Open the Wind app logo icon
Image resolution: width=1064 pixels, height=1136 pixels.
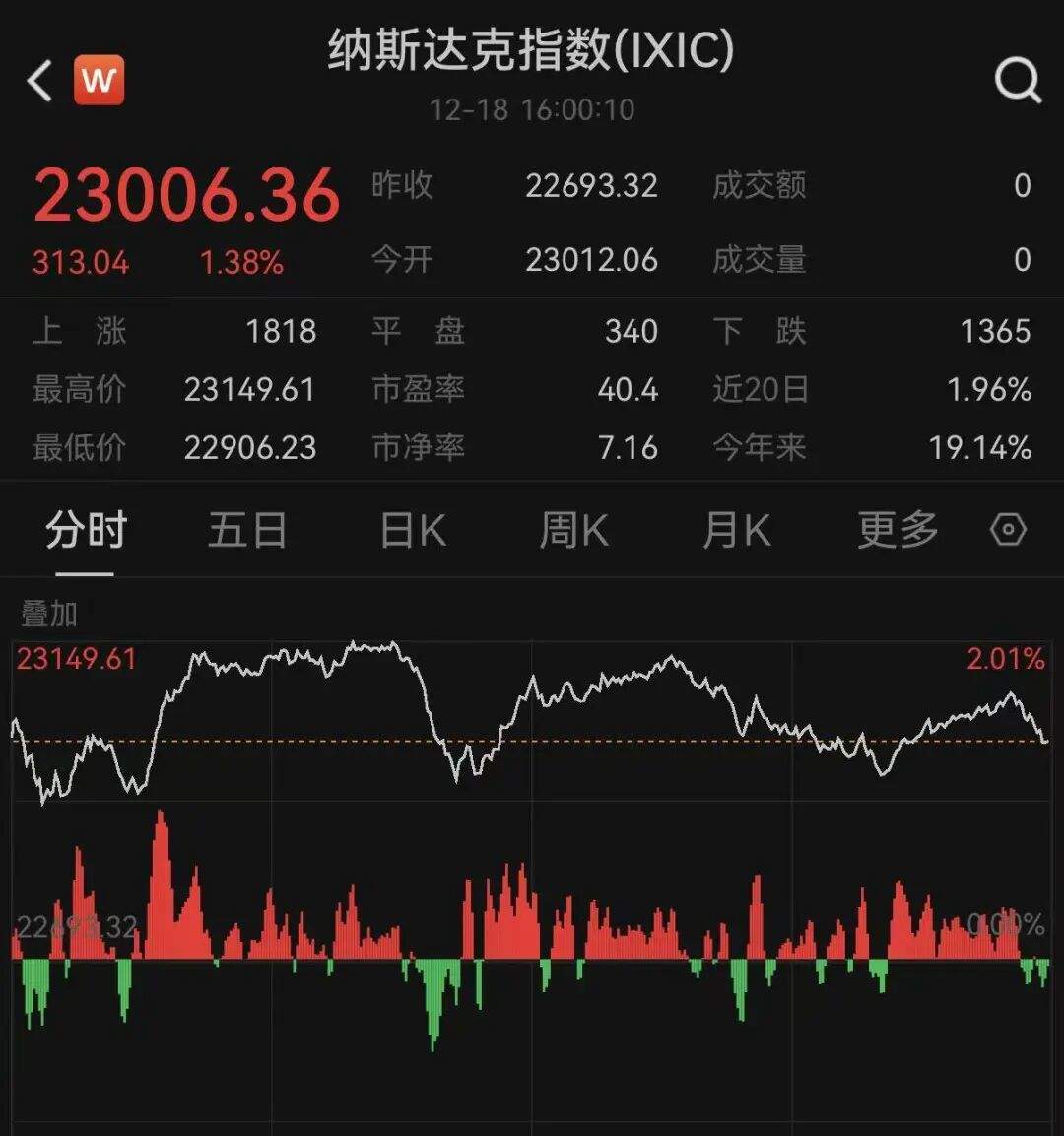(100, 78)
